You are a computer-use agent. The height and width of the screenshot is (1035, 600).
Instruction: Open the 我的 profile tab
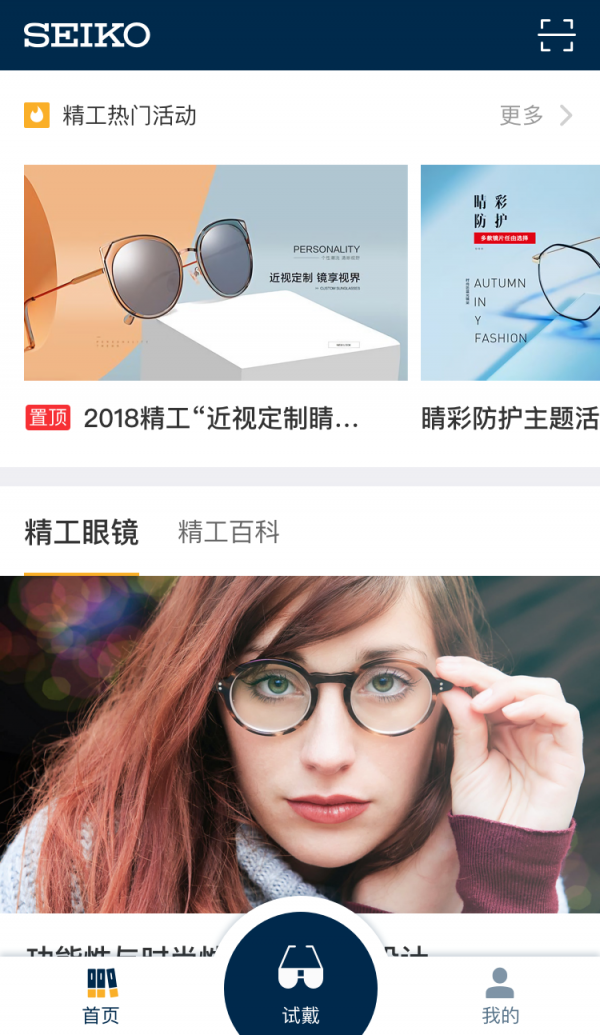pyautogui.click(x=500, y=996)
